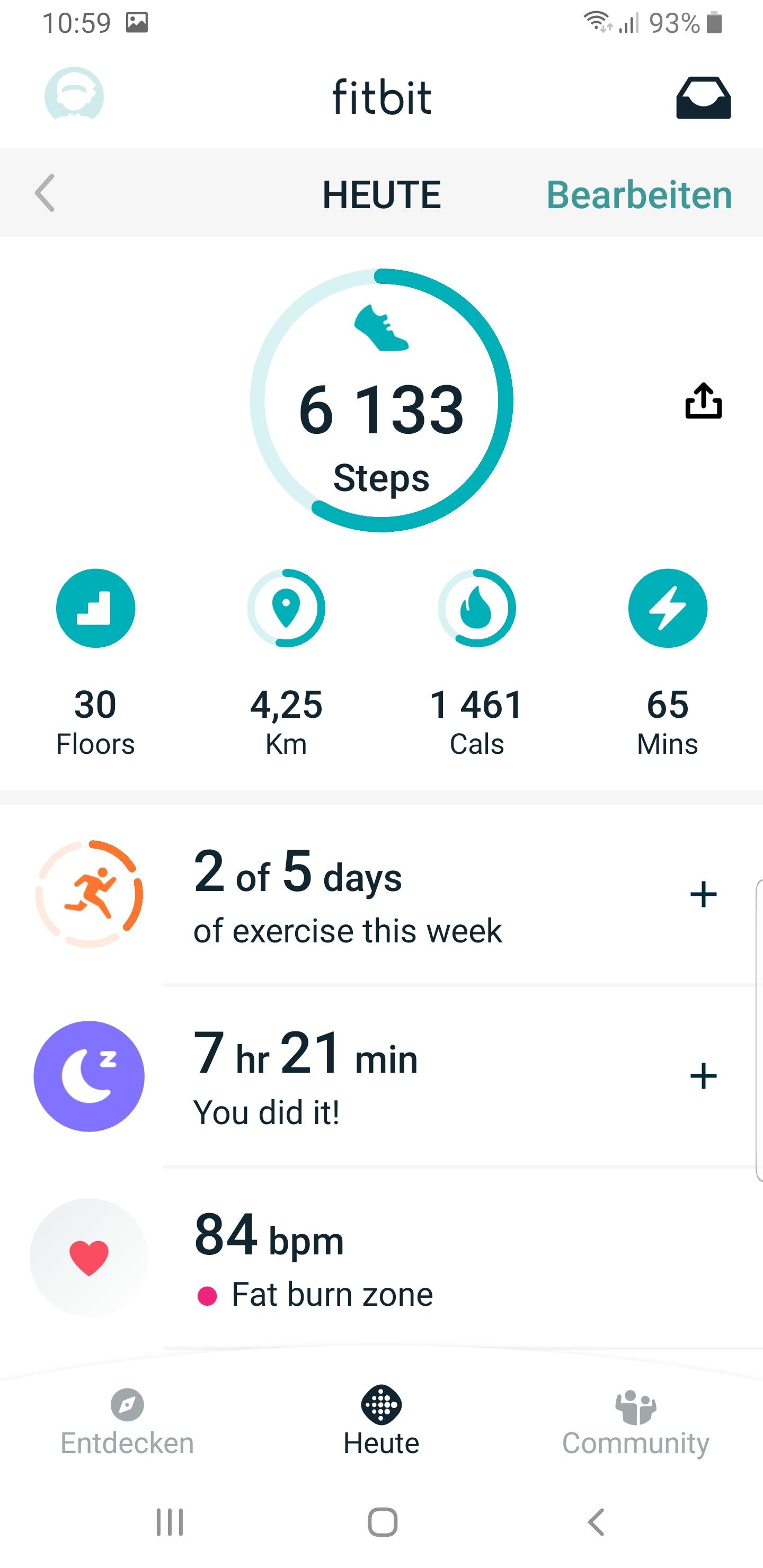Open the 30 Floors tile

(95, 662)
